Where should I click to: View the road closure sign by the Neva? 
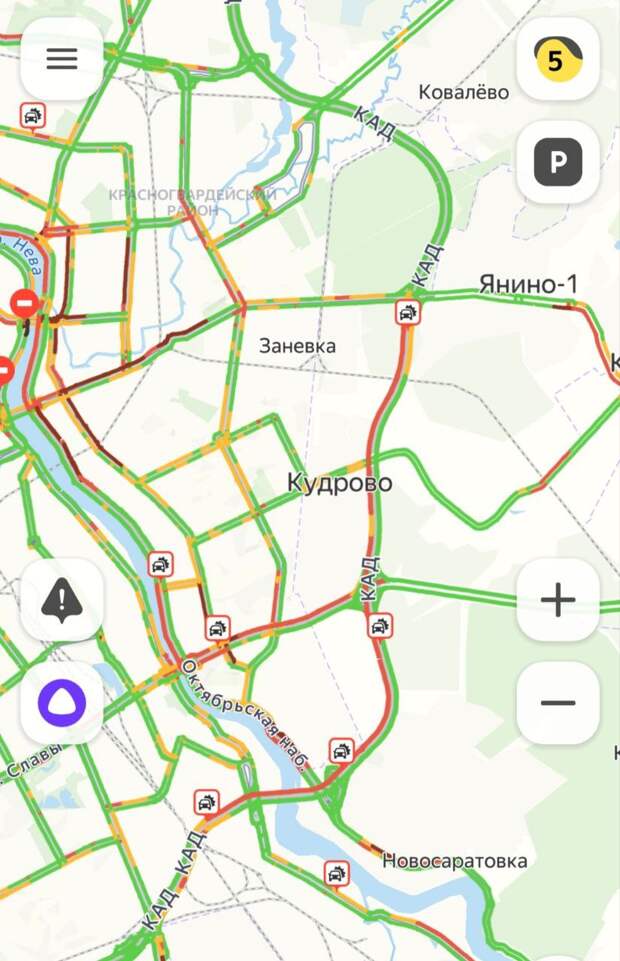point(23,302)
